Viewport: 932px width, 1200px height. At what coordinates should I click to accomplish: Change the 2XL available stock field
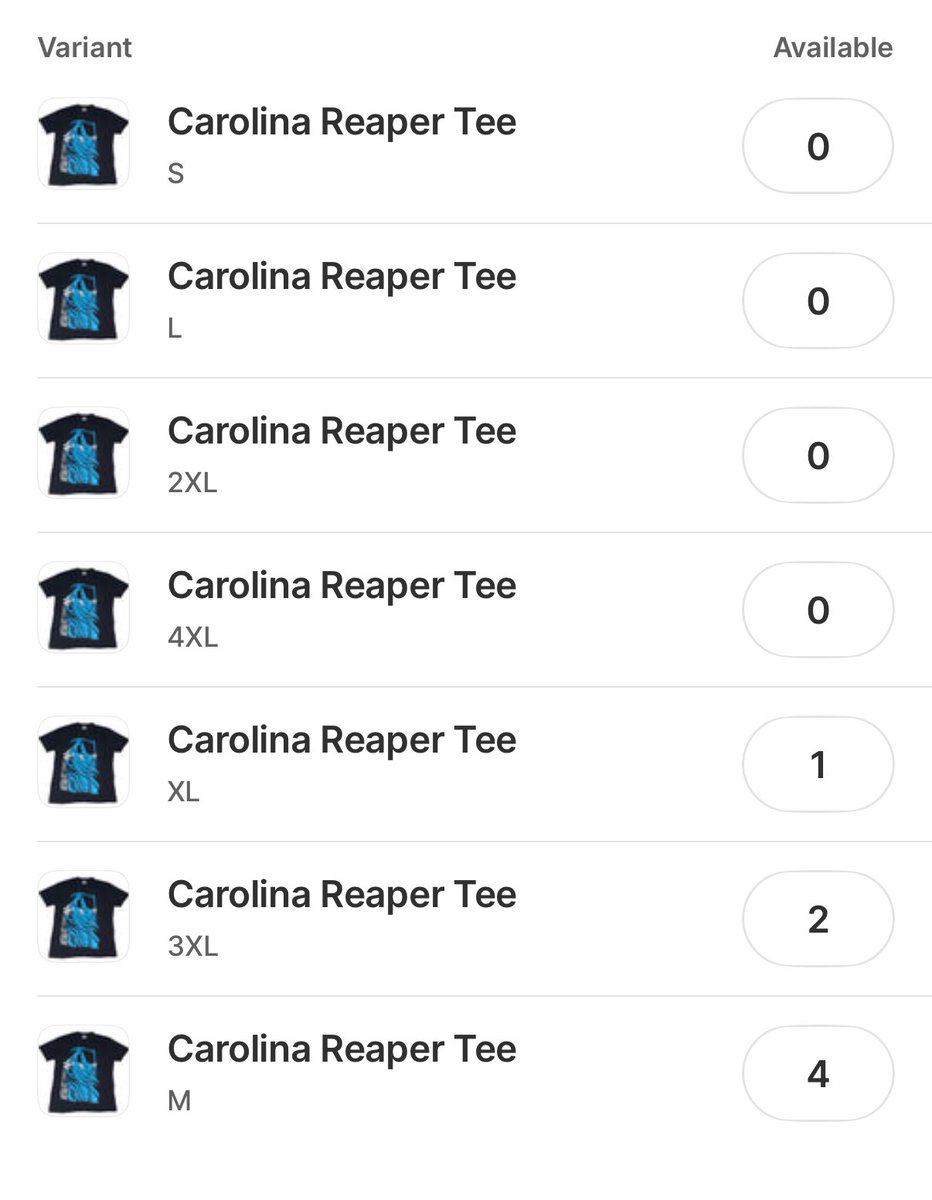(x=817, y=456)
